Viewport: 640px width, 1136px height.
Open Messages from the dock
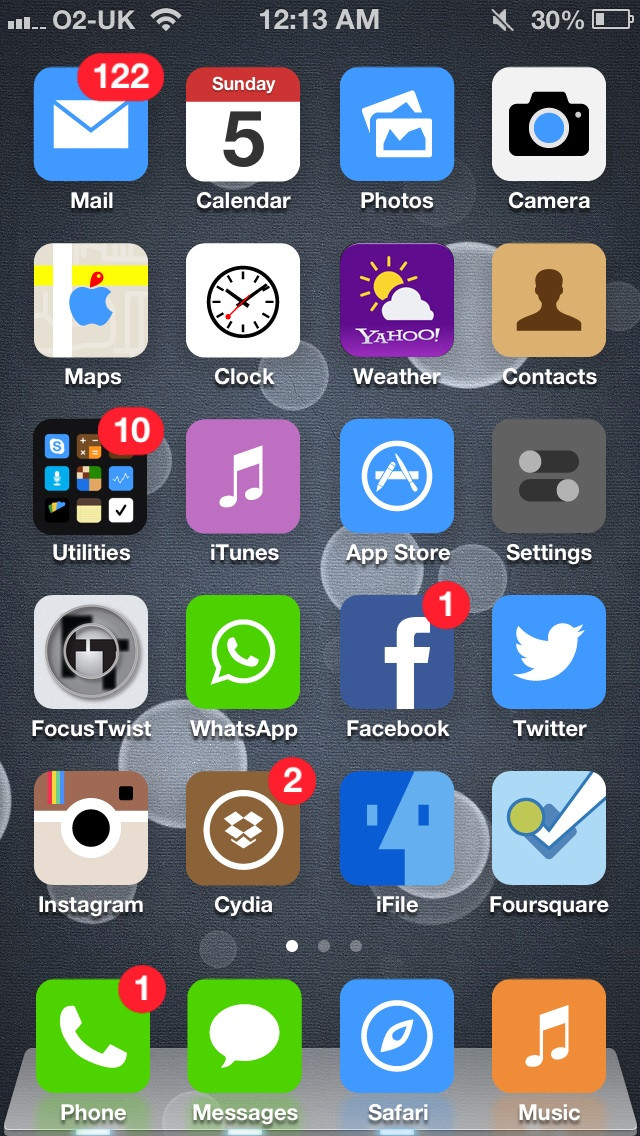point(244,1036)
